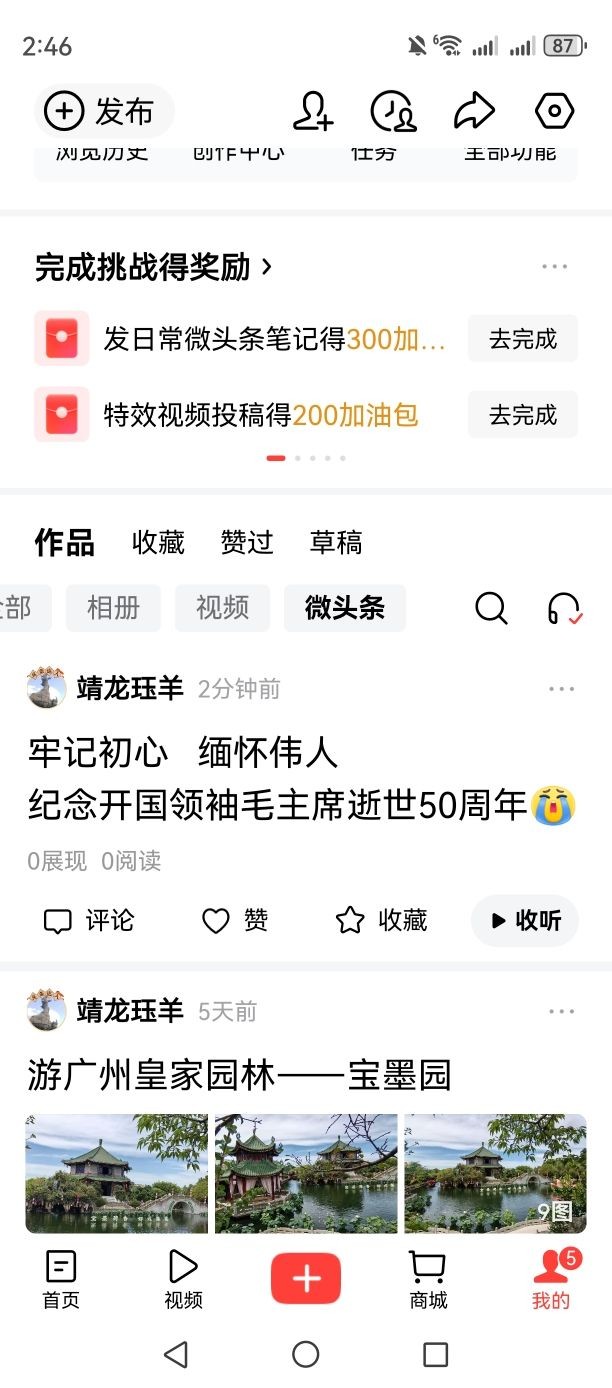Tap the 发布 publish button
Screen dimensions: 612x1388
coord(104,112)
